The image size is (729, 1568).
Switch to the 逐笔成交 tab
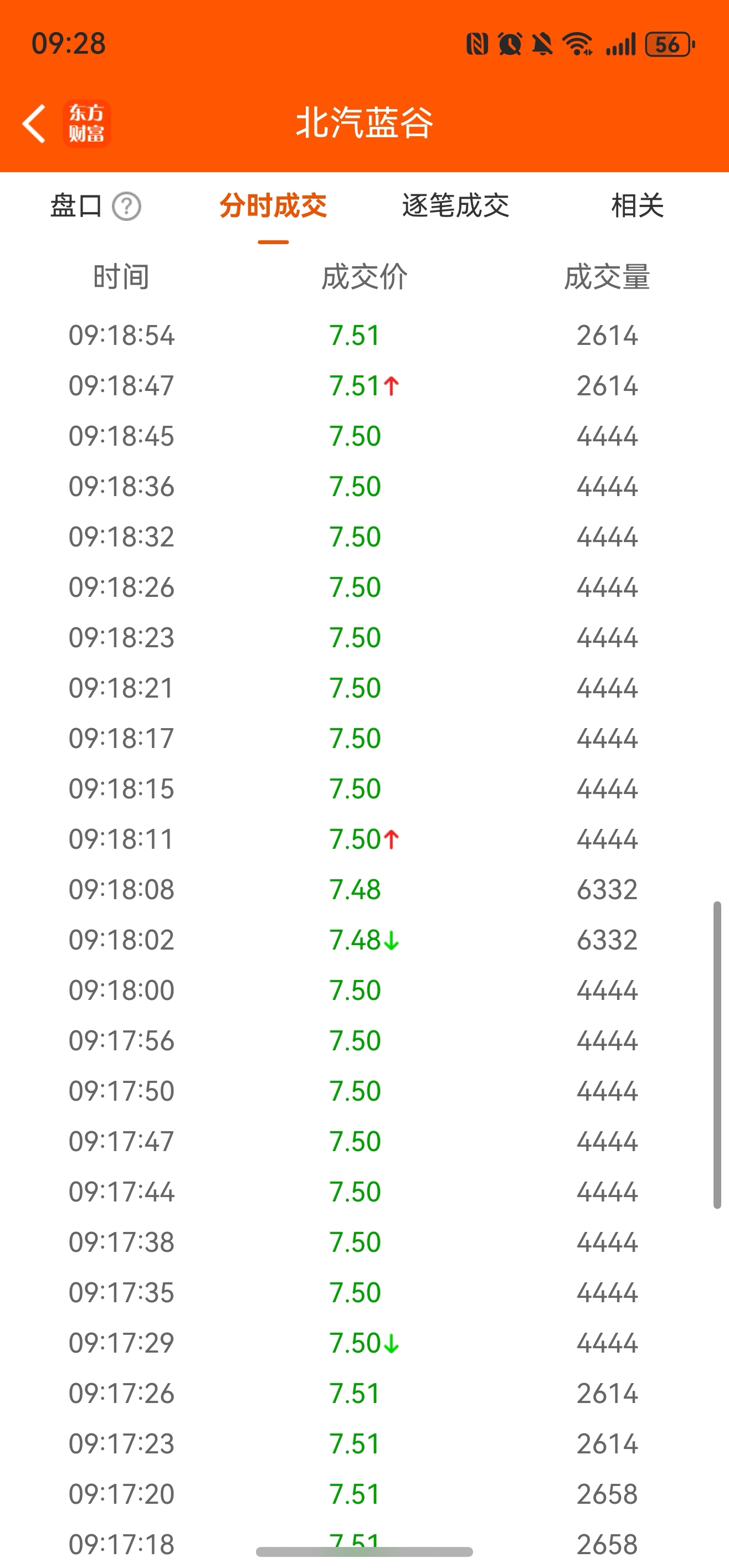(x=455, y=206)
